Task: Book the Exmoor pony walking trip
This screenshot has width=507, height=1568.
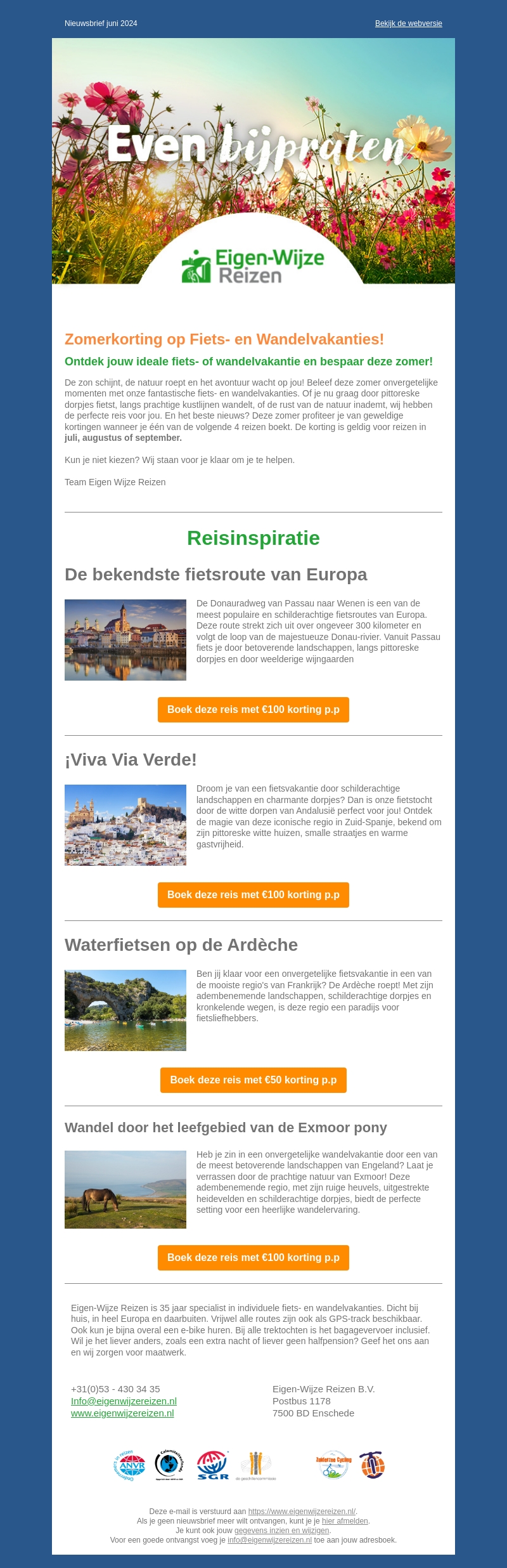Action: pyautogui.click(x=253, y=1258)
